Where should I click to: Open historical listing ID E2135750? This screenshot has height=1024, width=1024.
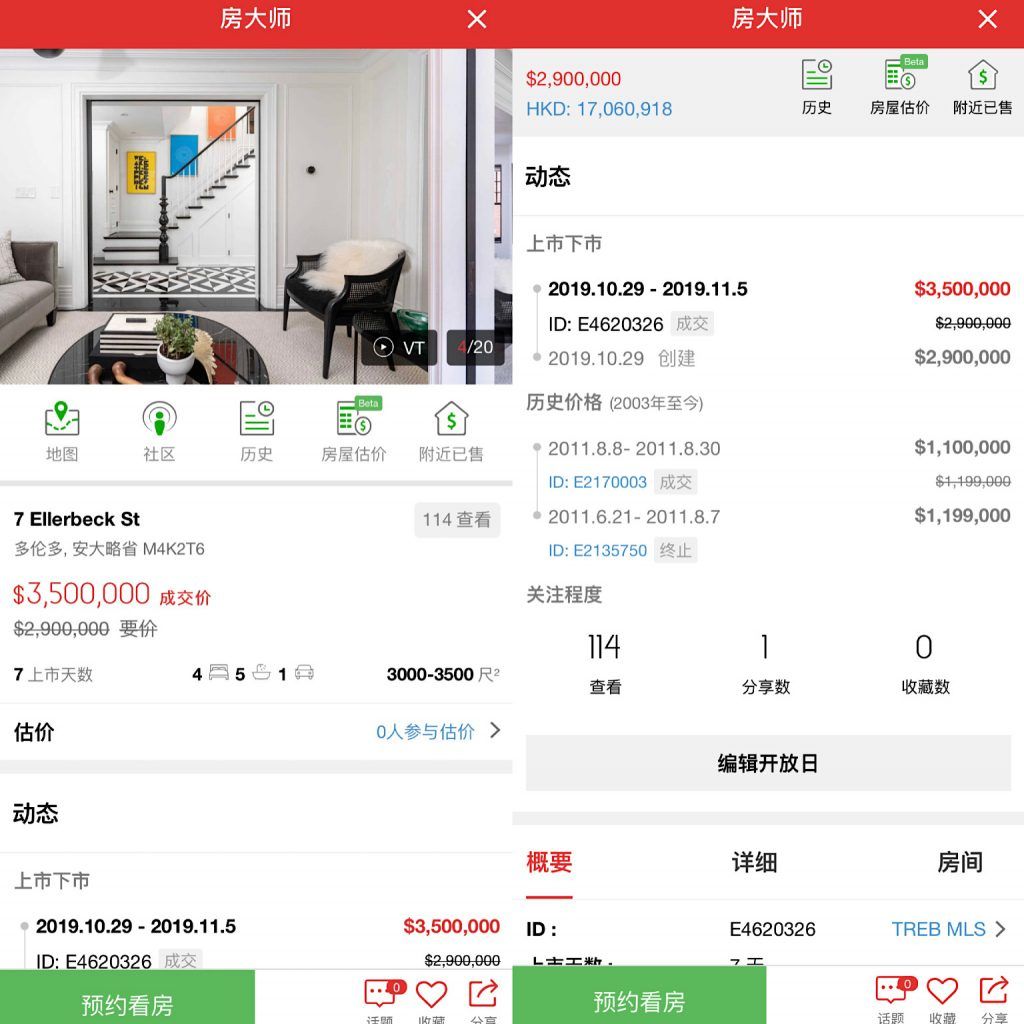tap(598, 550)
